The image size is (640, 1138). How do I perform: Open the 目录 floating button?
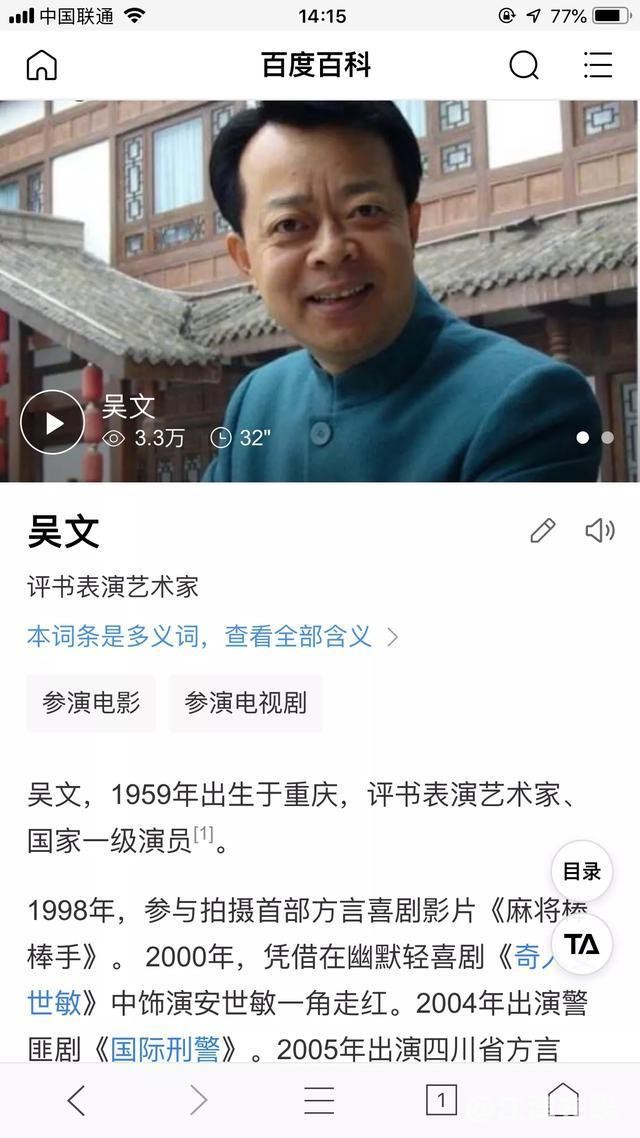coord(582,871)
